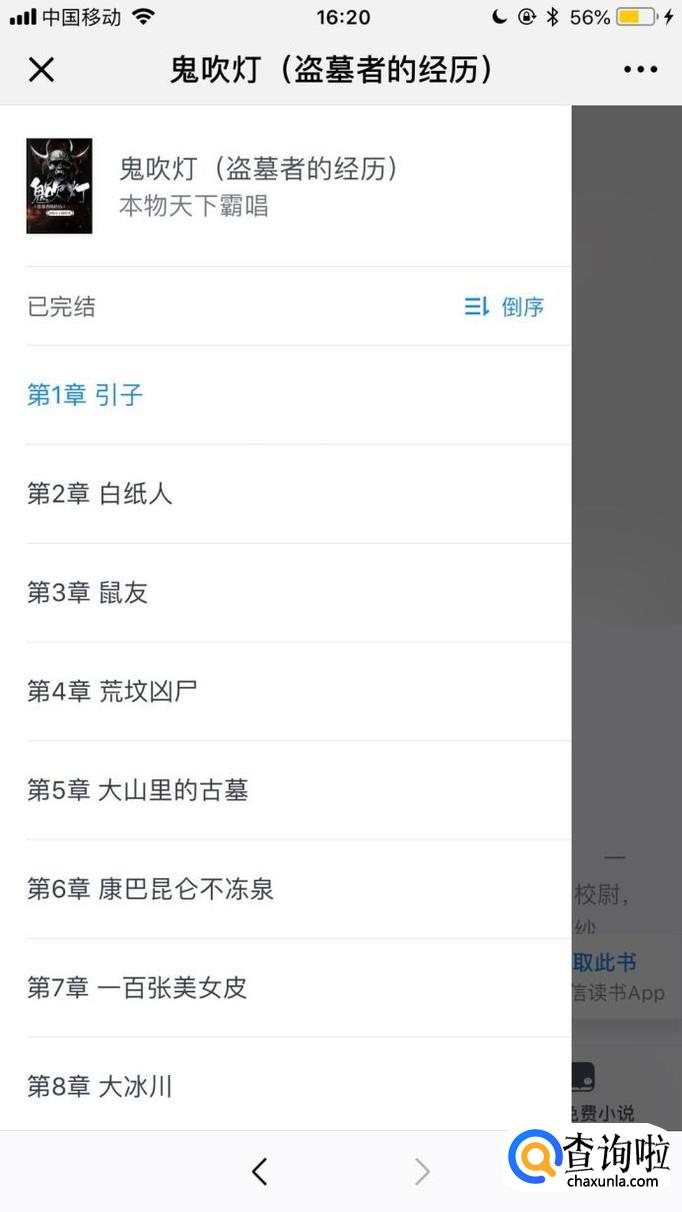The image size is (682, 1212).
Task: Open chapter 第5章 大山里的古墓
Action: pyautogui.click(x=137, y=790)
